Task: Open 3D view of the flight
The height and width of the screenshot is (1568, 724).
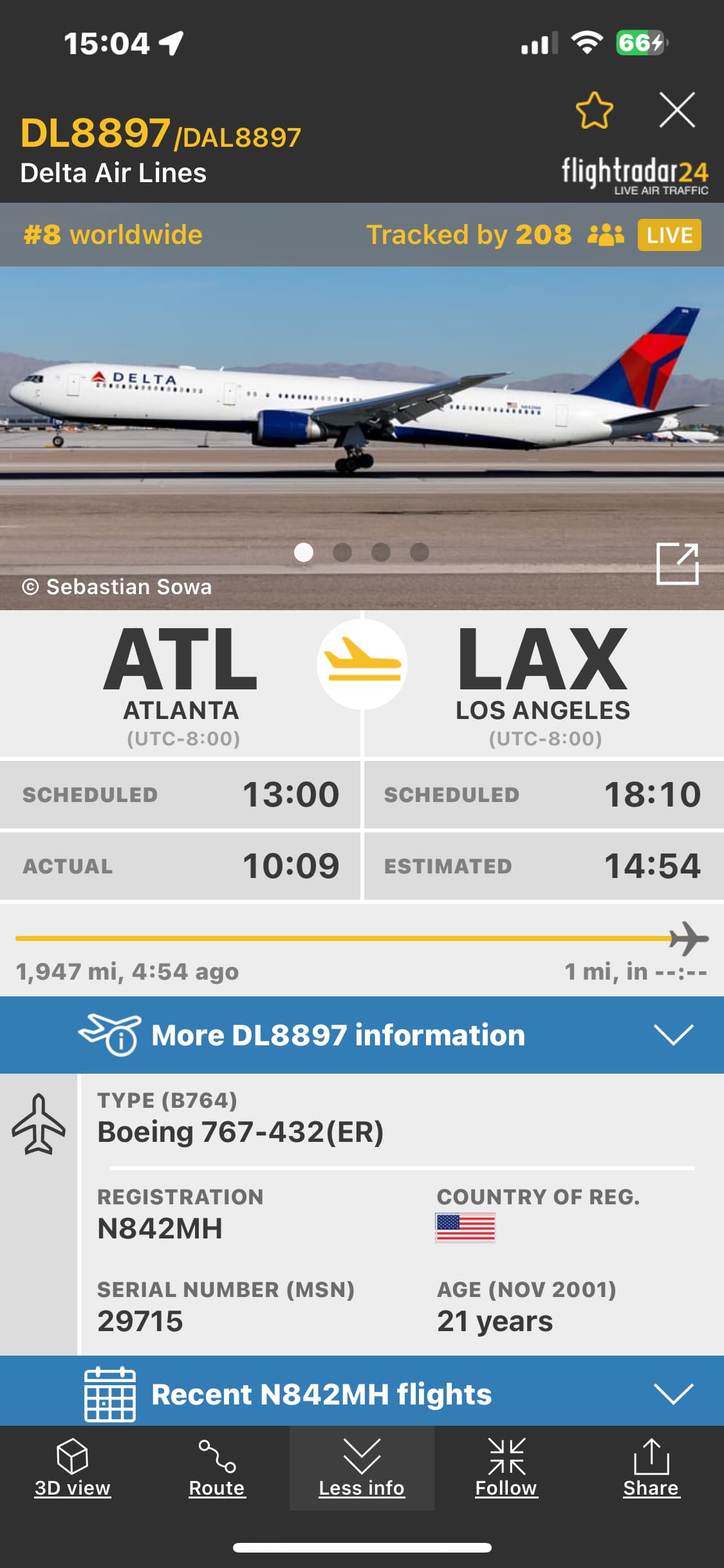Action: click(x=72, y=1468)
